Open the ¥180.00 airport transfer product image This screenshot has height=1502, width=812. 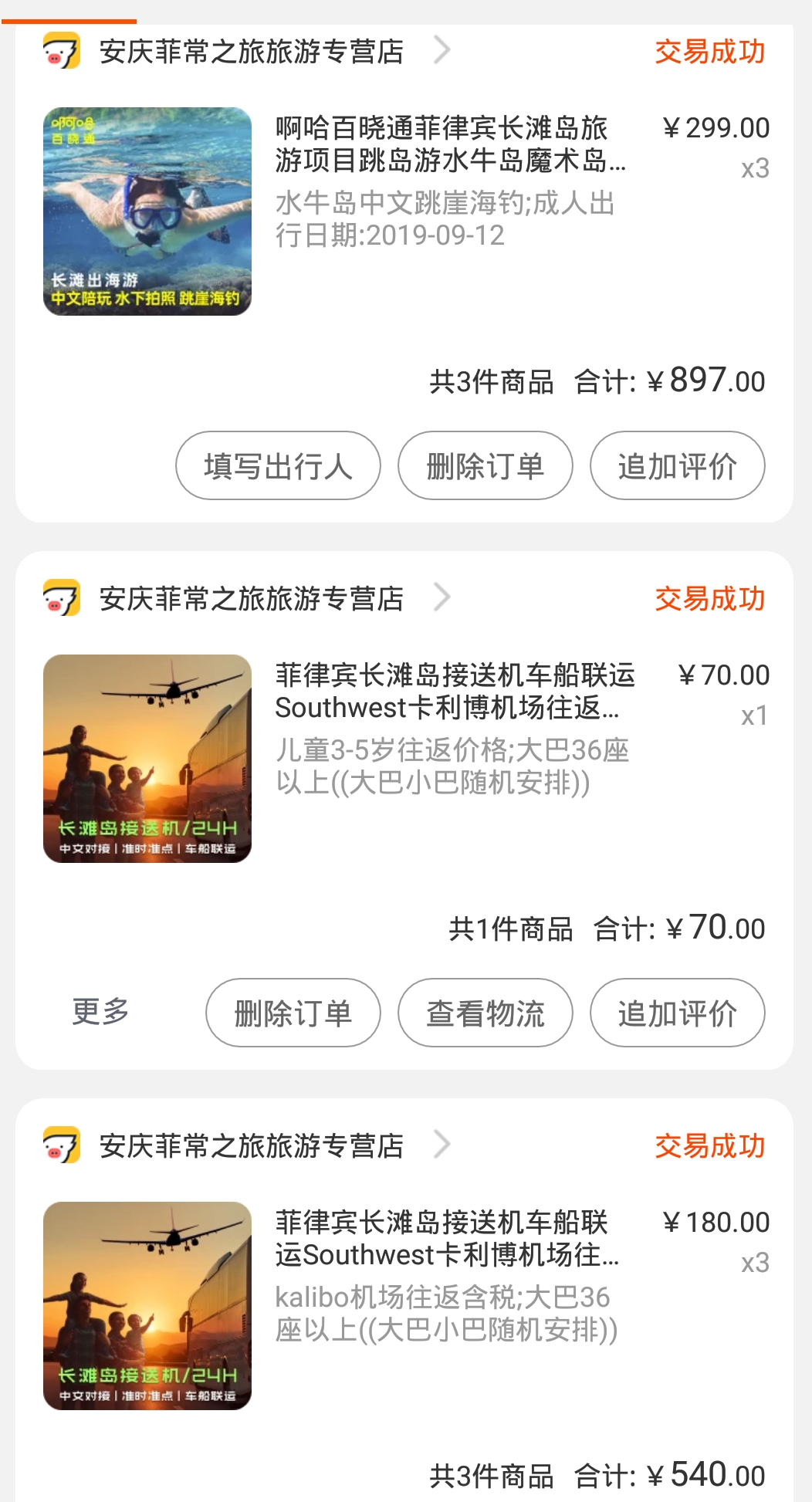tap(147, 1306)
